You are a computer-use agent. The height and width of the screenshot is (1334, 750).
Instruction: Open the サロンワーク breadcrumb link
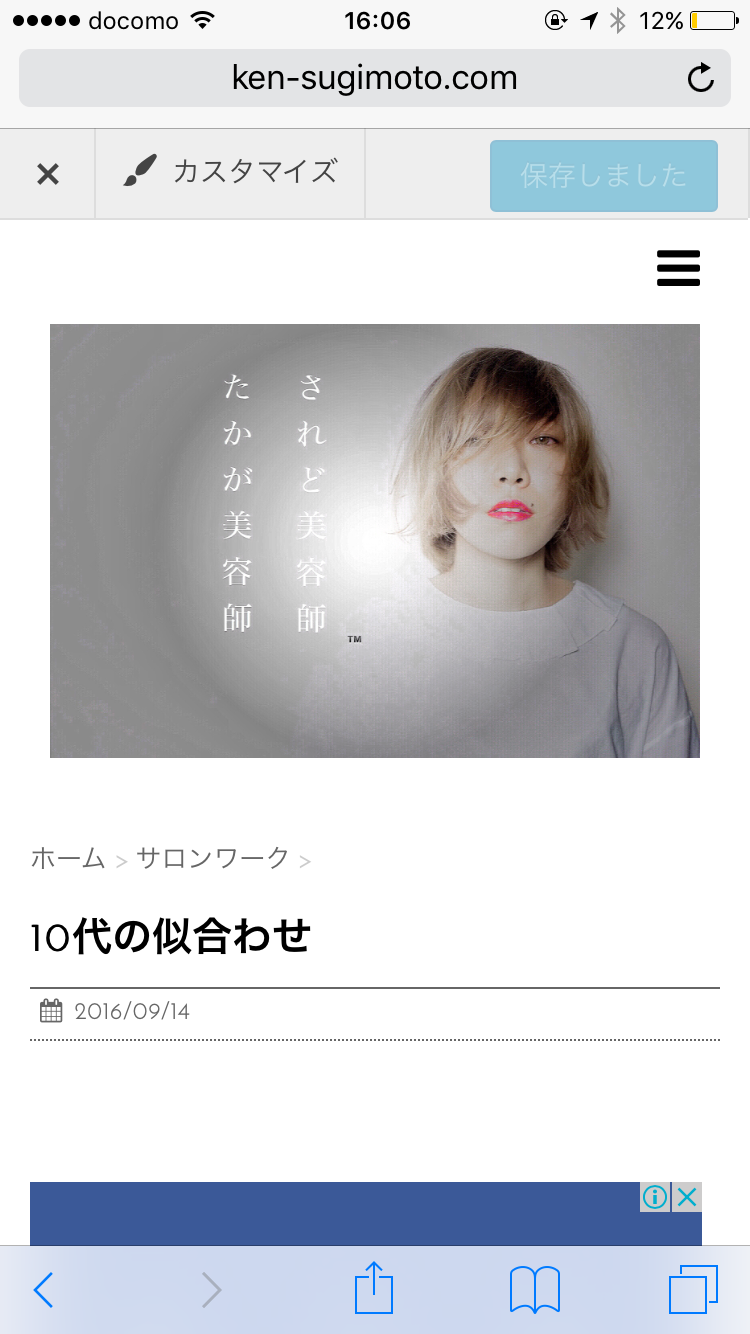click(x=212, y=858)
